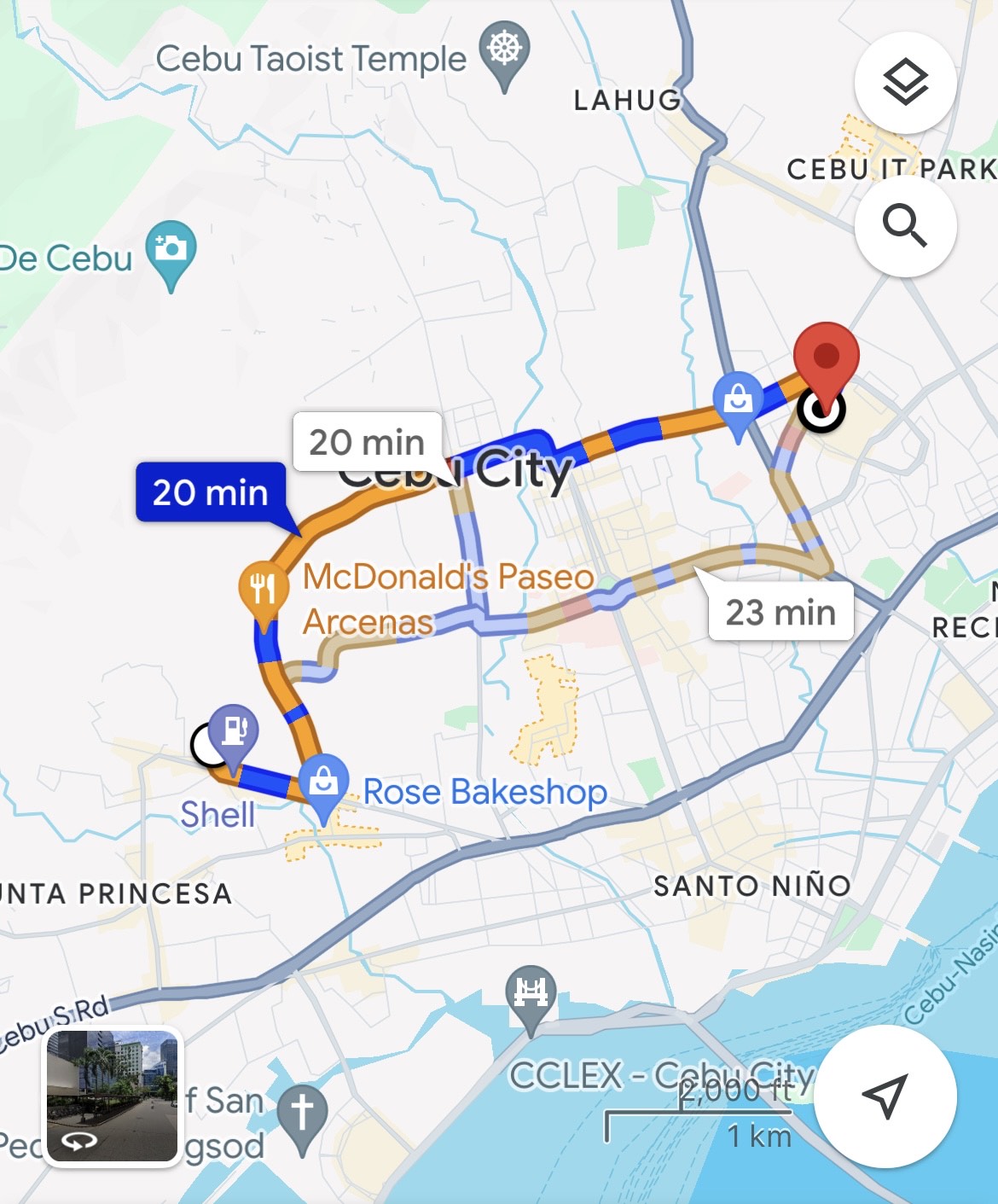The height and width of the screenshot is (1204, 998).
Task: Open Cebu Taoist Temple marker
Action: (504, 49)
